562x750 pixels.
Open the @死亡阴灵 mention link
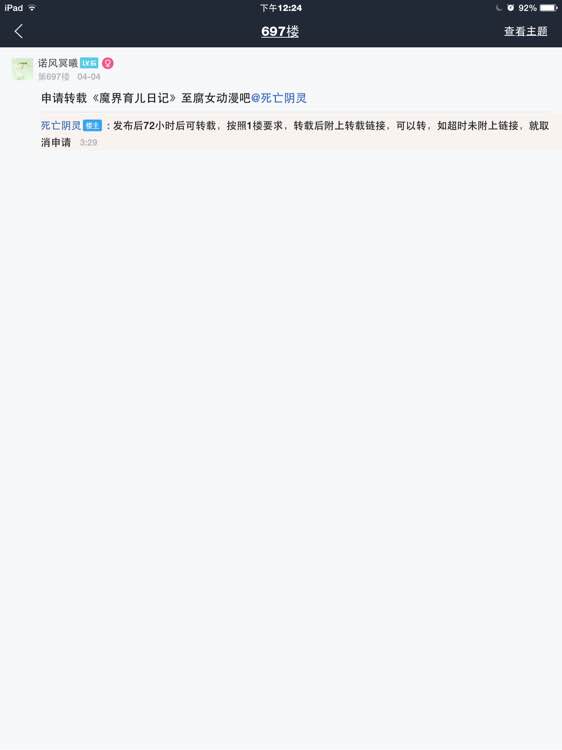click(279, 98)
